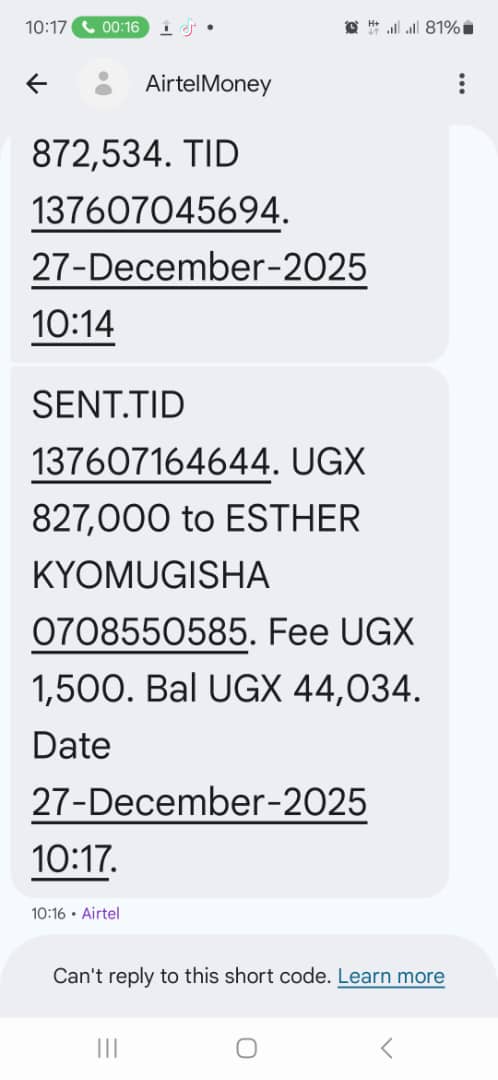Open the three-dot overflow menu
The height and width of the screenshot is (1080, 498).
pyautogui.click(x=461, y=84)
